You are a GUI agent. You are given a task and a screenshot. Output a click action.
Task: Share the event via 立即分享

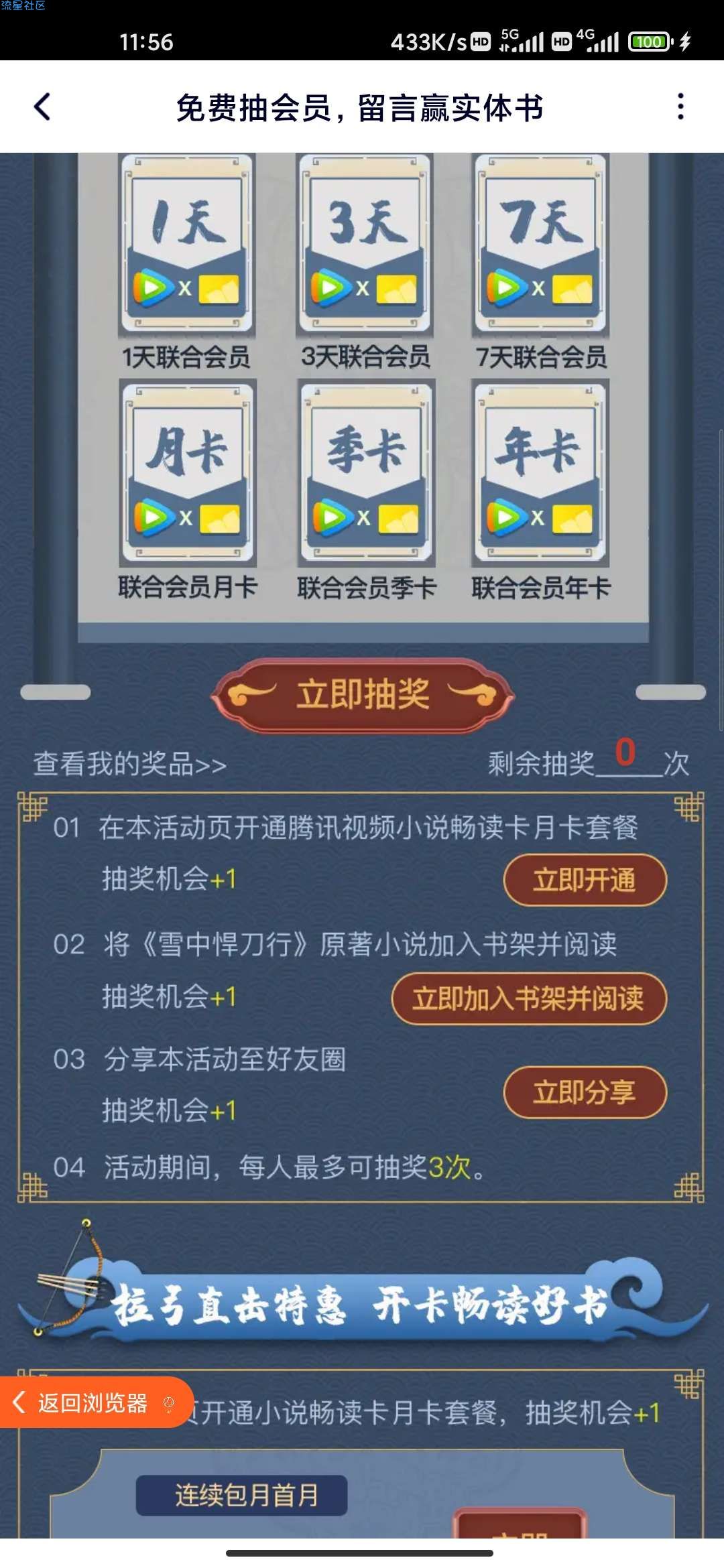(x=585, y=1092)
